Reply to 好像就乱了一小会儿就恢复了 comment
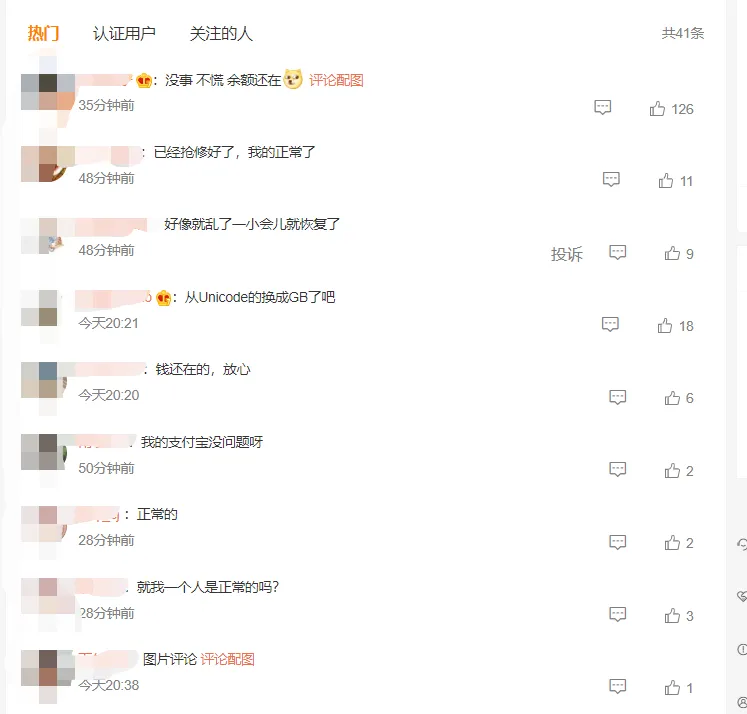The width and height of the screenshot is (747, 714). [x=618, y=253]
